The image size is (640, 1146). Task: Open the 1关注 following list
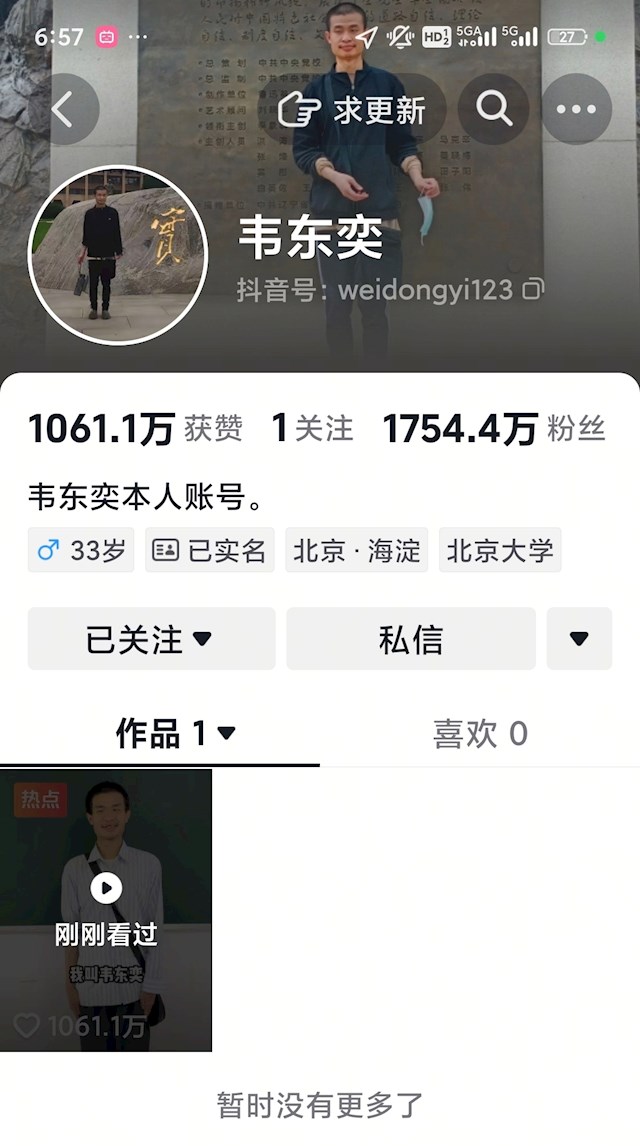313,428
